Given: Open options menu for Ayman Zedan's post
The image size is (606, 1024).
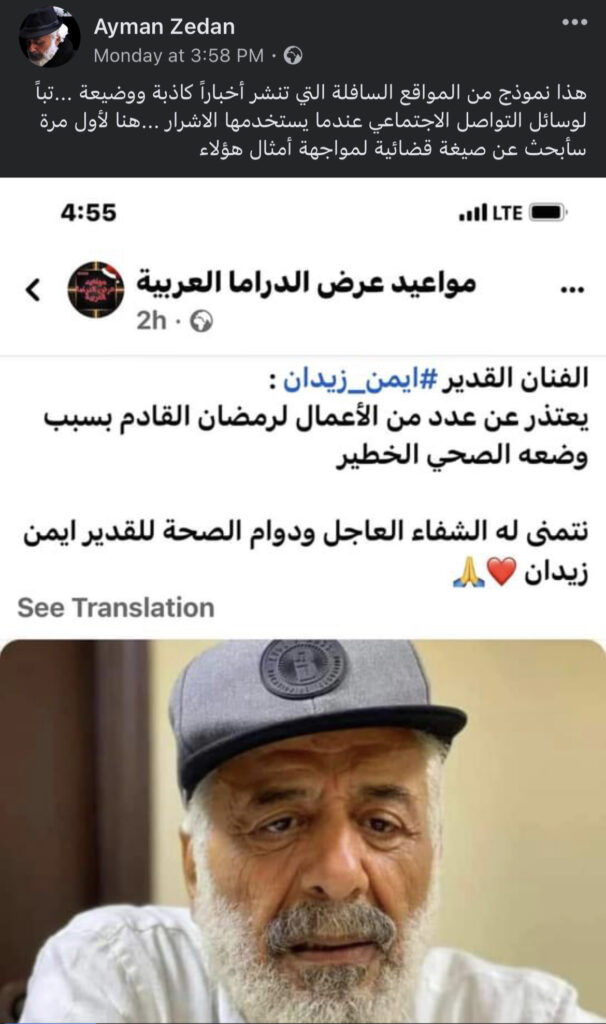Looking at the screenshot, I should [574, 22].
